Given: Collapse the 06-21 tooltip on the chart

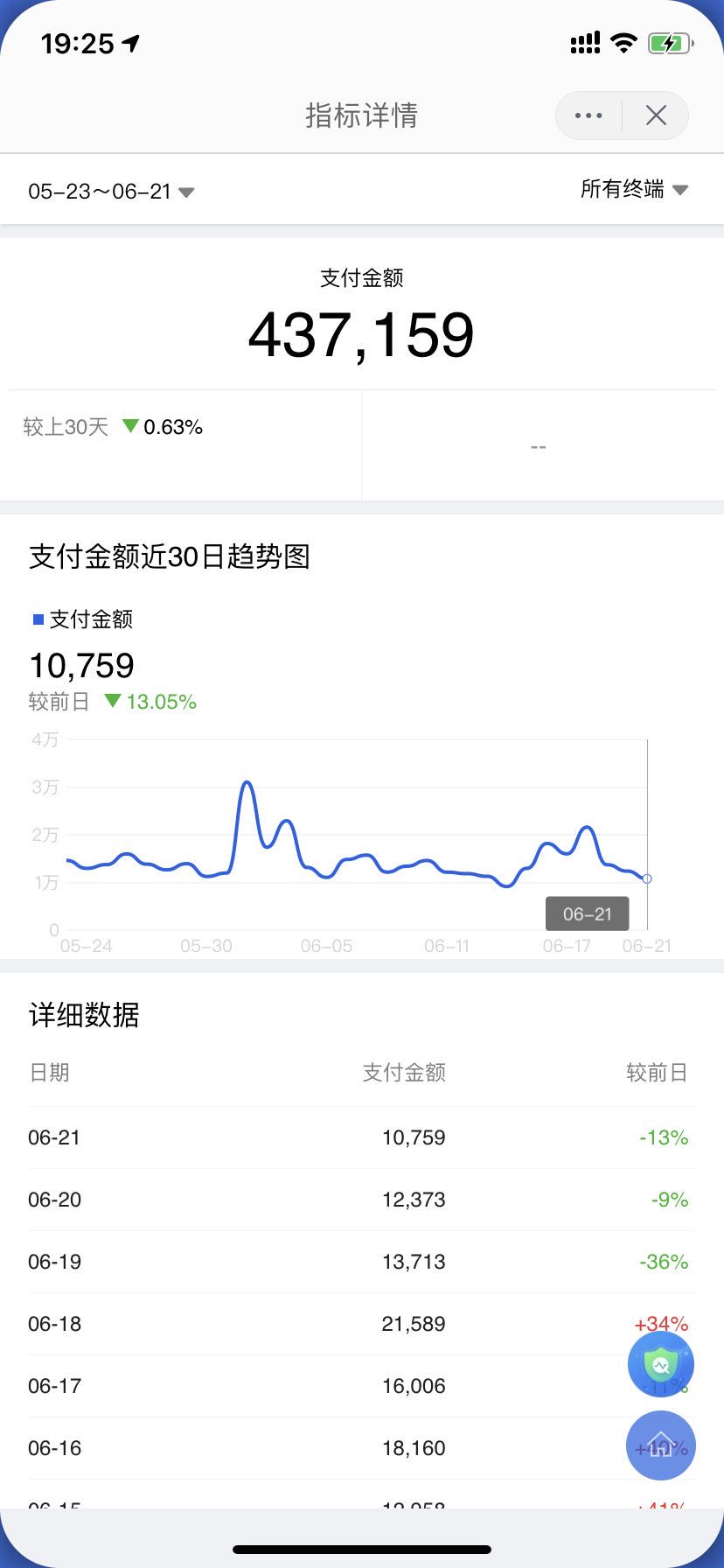Looking at the screenshot, I should (x=587, y=913).
